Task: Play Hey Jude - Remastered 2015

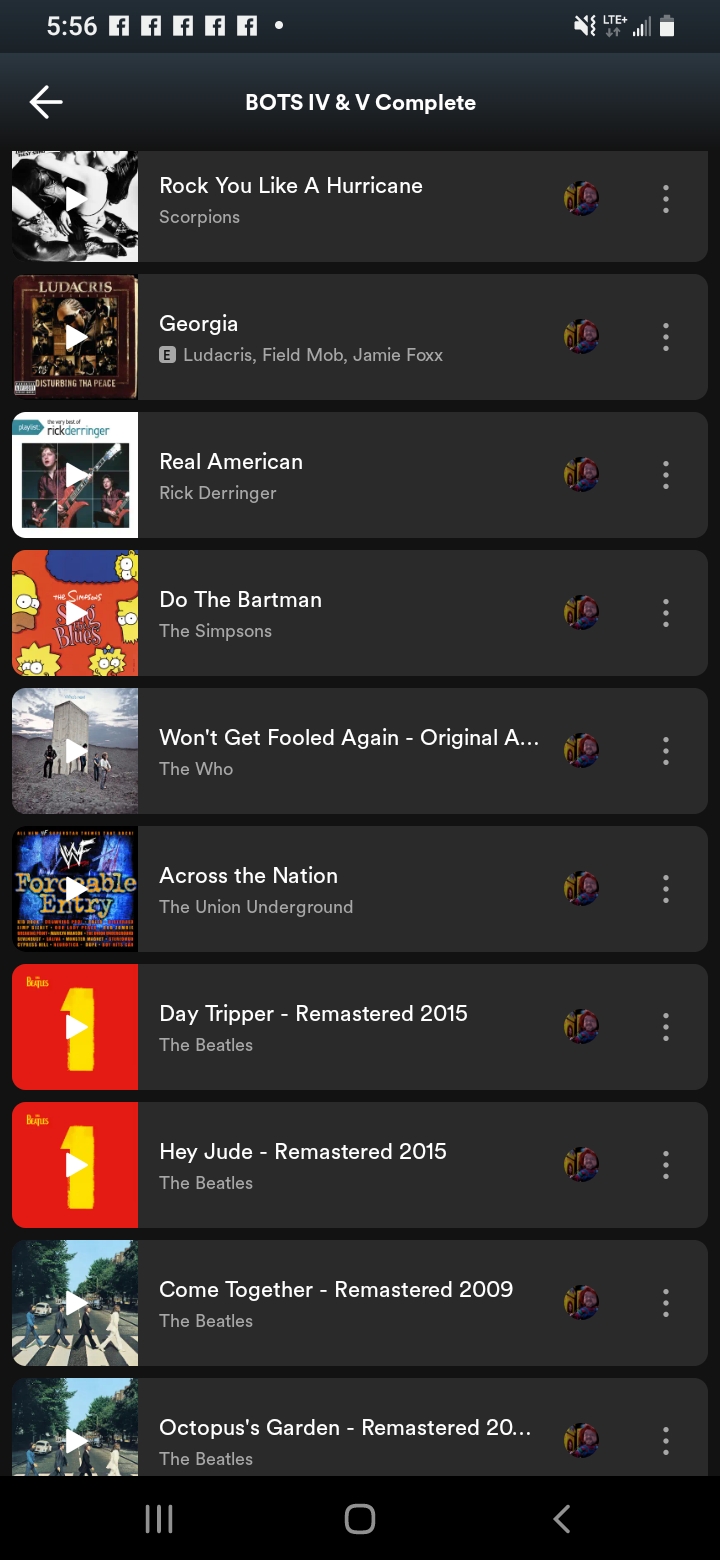Action: [x=75, y=1165]
